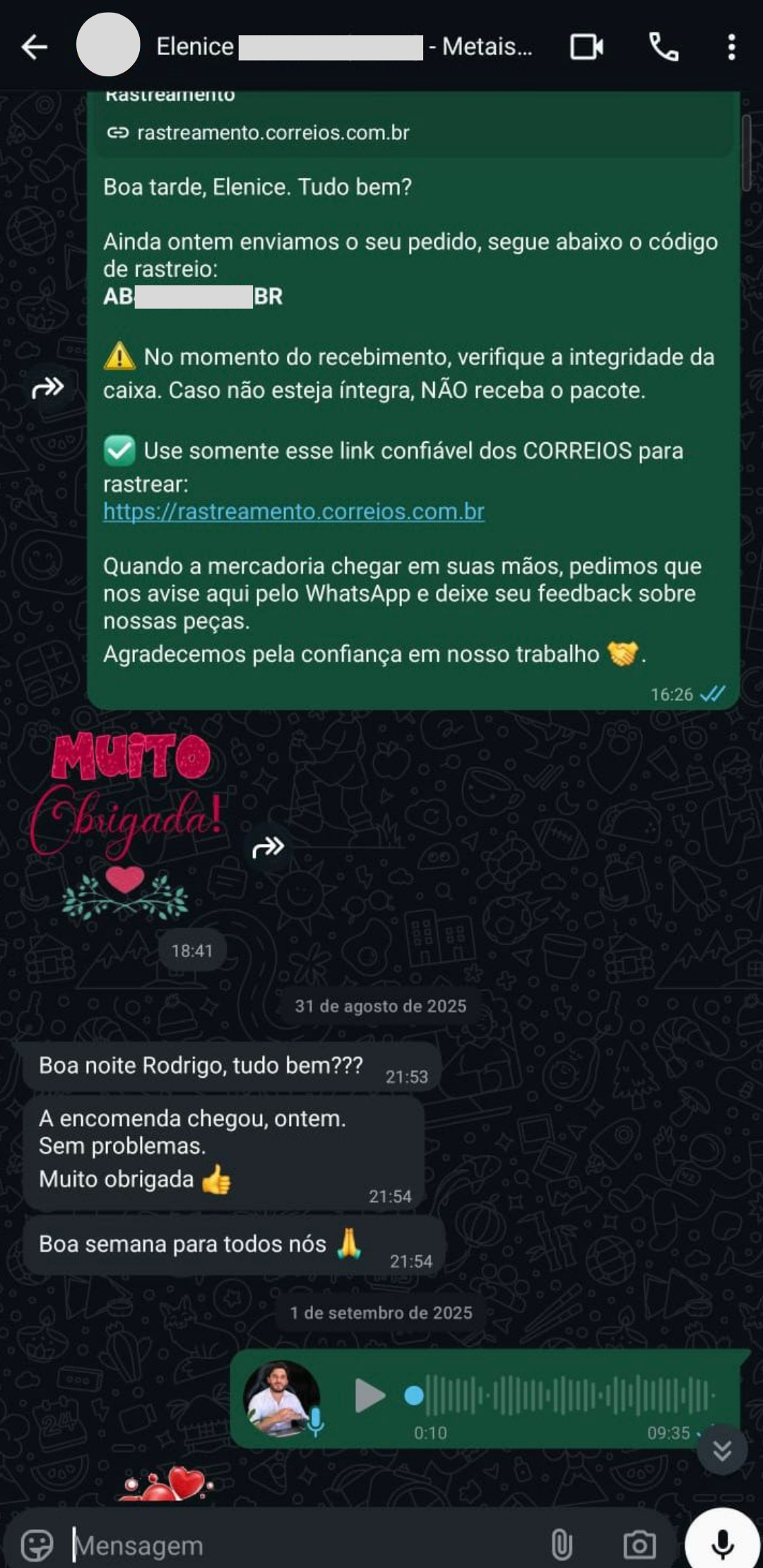The image size is (763, 1568).
Task: Open the camera from the chat
Action: click(x=639, y=1545)
